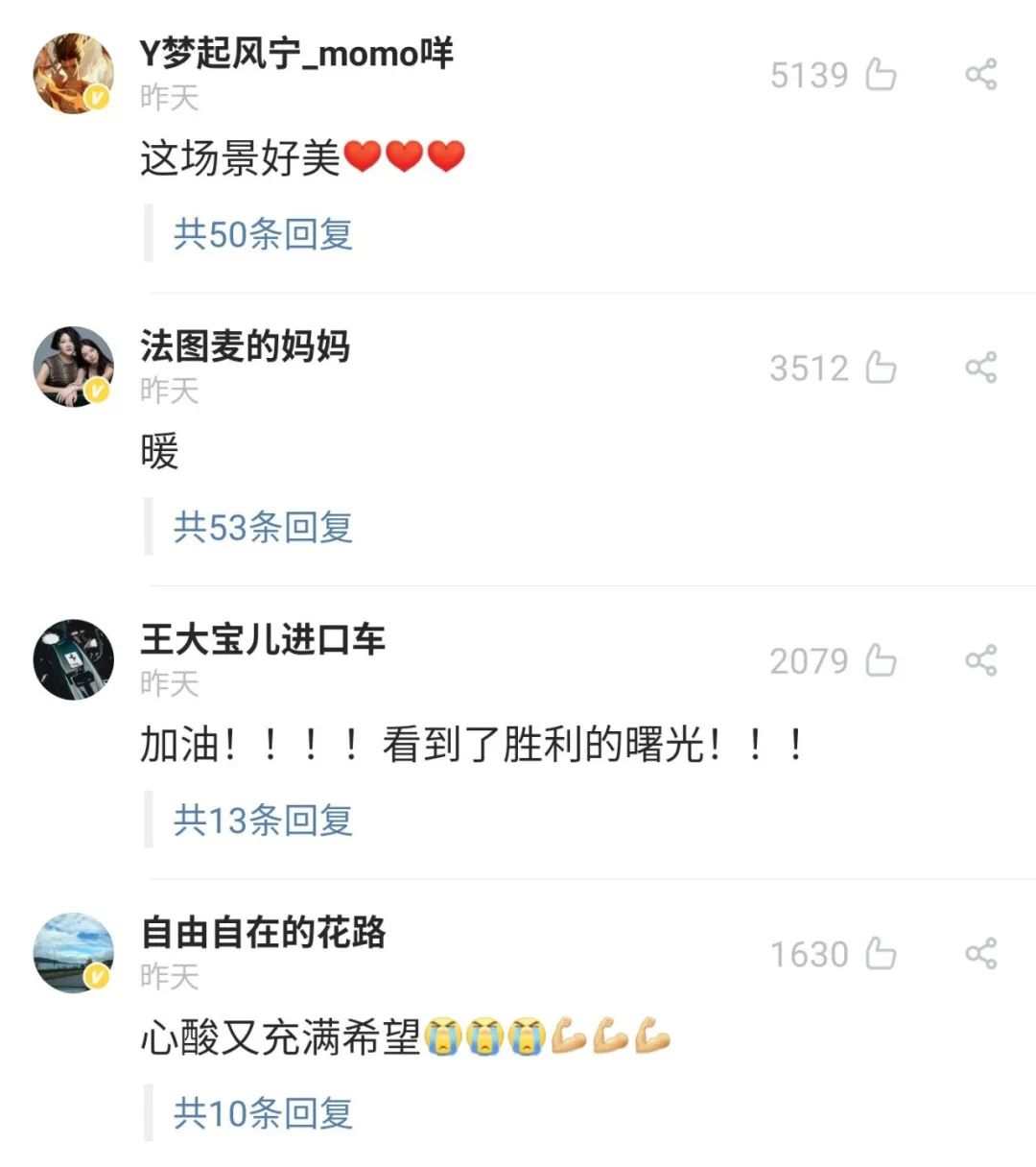1036x1167 pixels.
Task: View 共53条回复 replies
Action: (263, 527)
